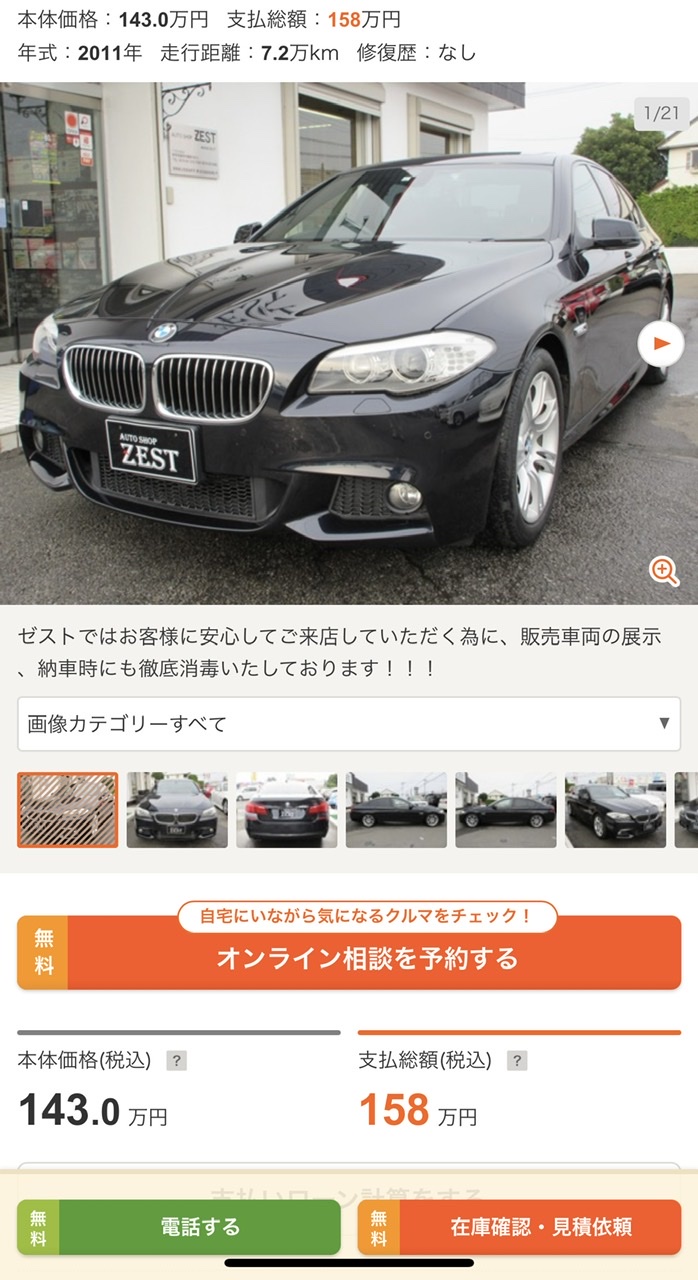698x1280 pixels.
Task: Tap オンライン相談を予約する button
Action: tap(349, 958)
